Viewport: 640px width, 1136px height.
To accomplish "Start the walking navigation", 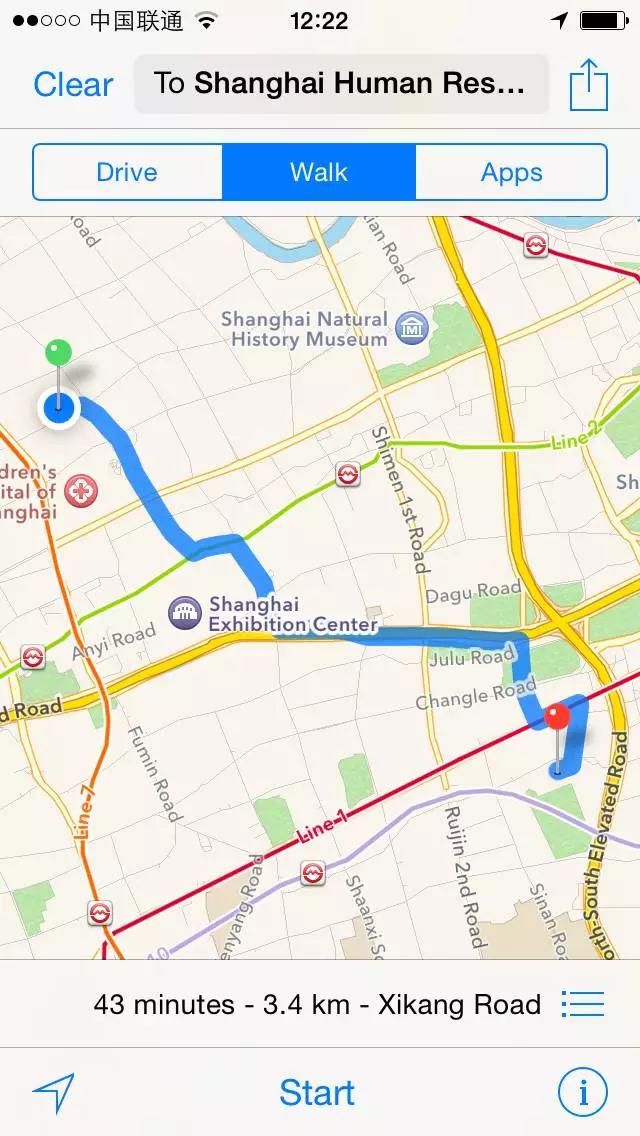I will [317, 1092].
